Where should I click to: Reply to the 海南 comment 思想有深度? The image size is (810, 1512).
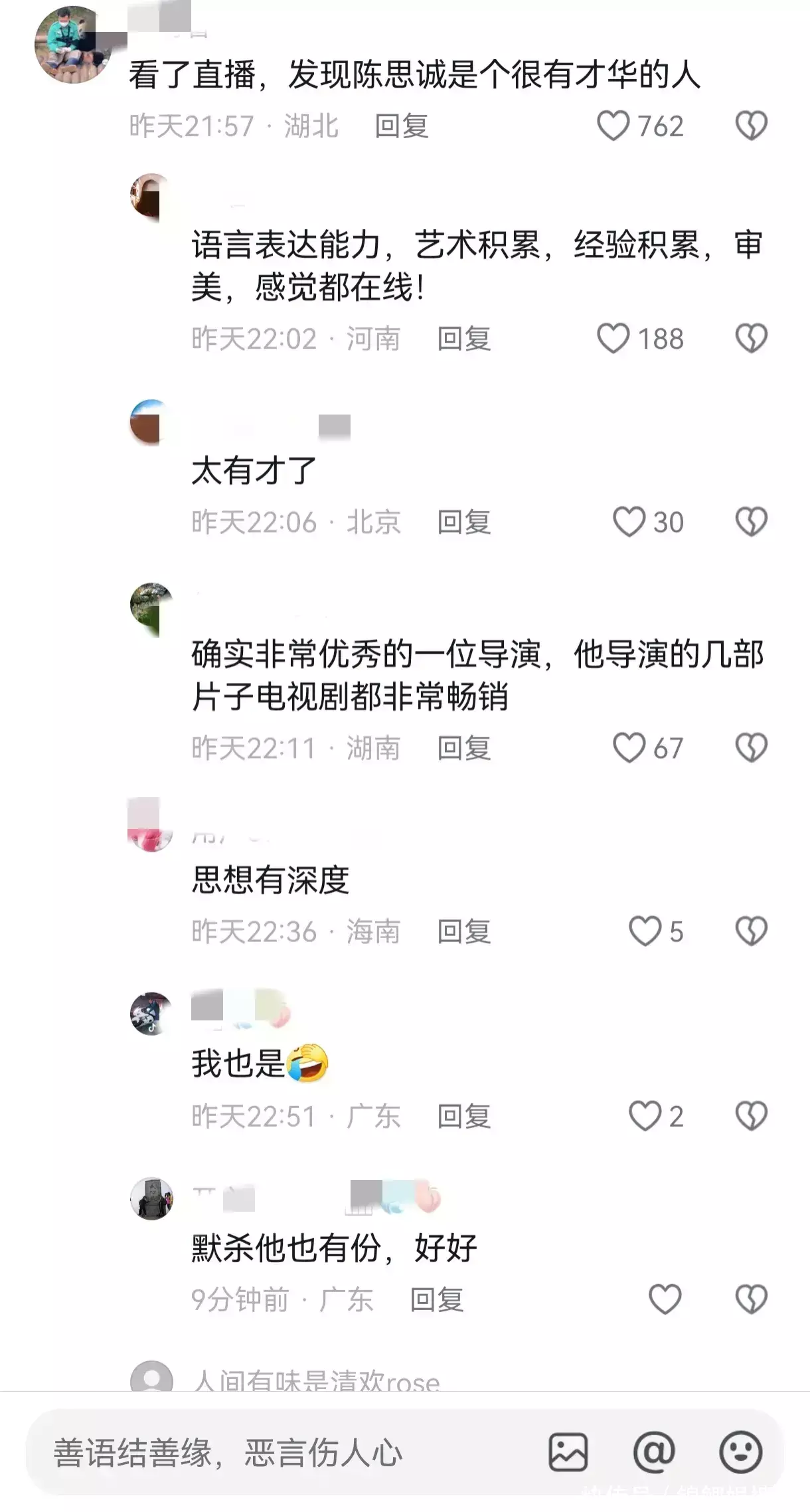(x=463, y=931)
